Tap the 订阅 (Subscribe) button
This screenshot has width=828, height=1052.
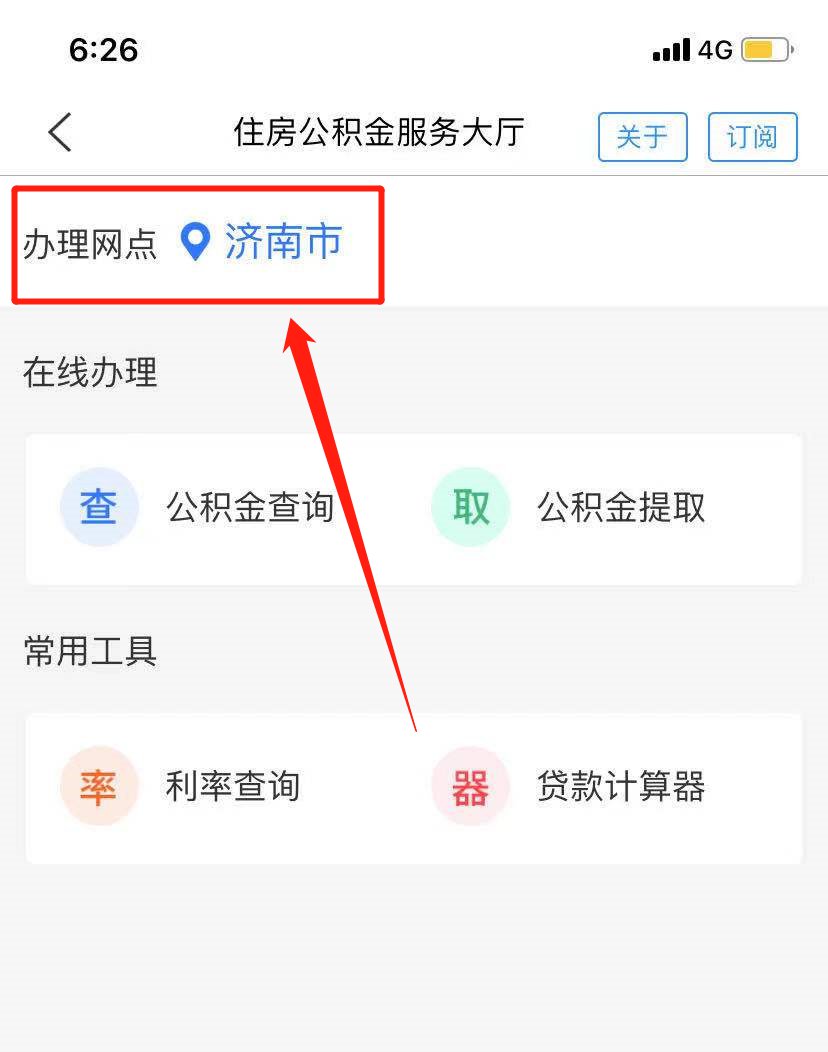(752, 137)
